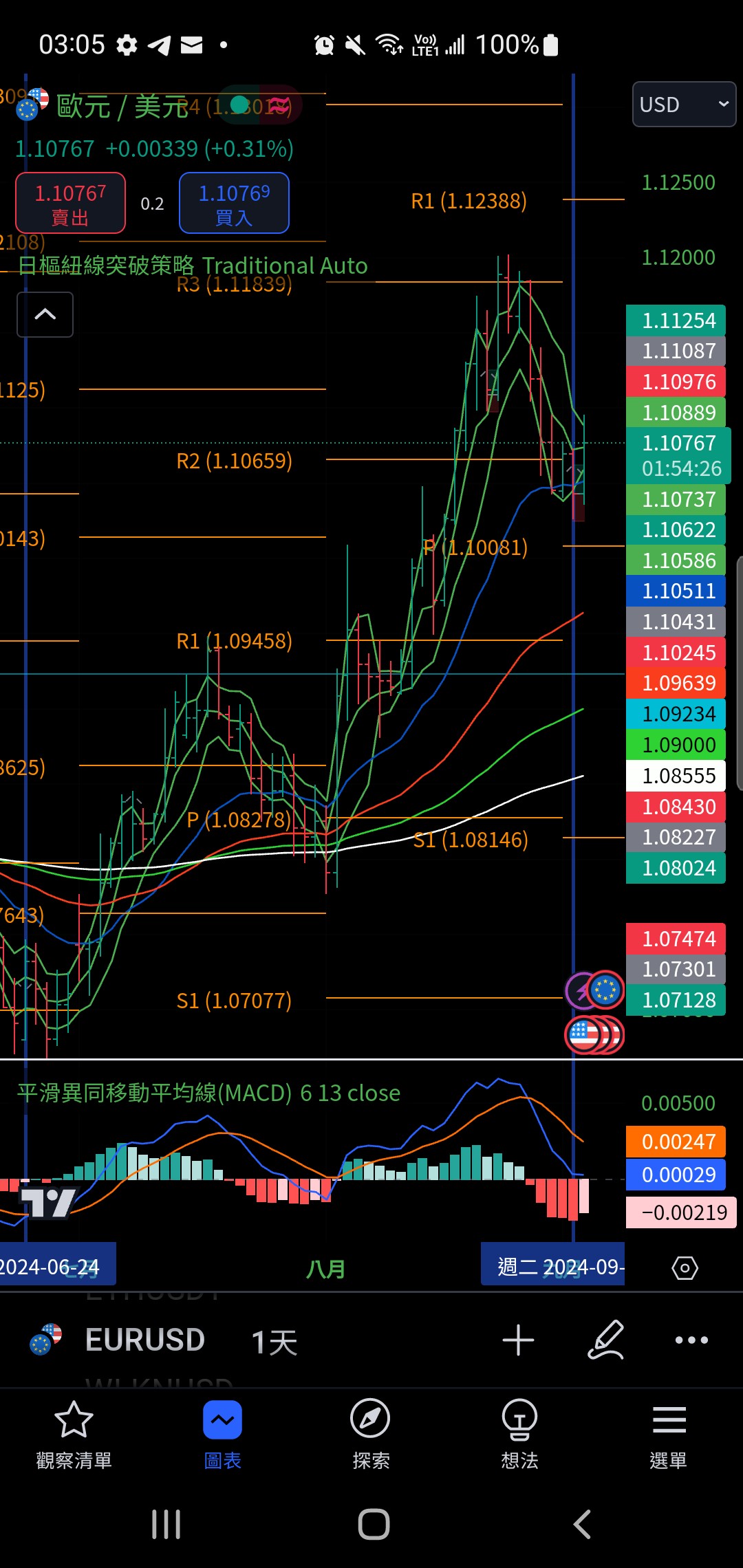
Task: Tap the blue 1.10769 buy button
Action: click(x=234, y=204)
